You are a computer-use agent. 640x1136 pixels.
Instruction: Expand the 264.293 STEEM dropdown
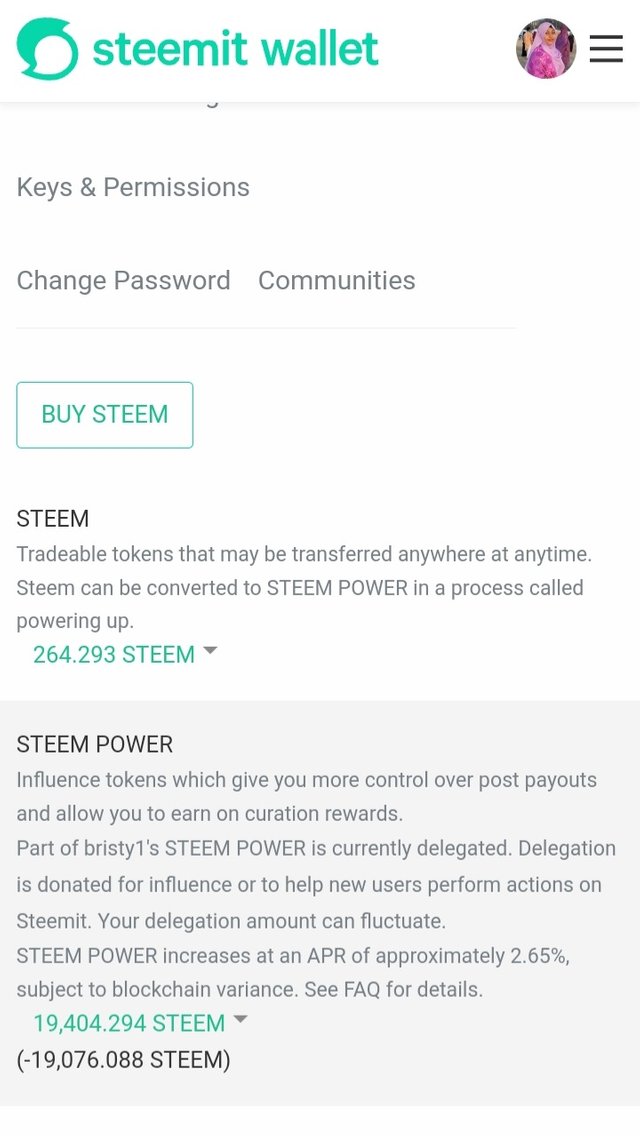[125, 654]
